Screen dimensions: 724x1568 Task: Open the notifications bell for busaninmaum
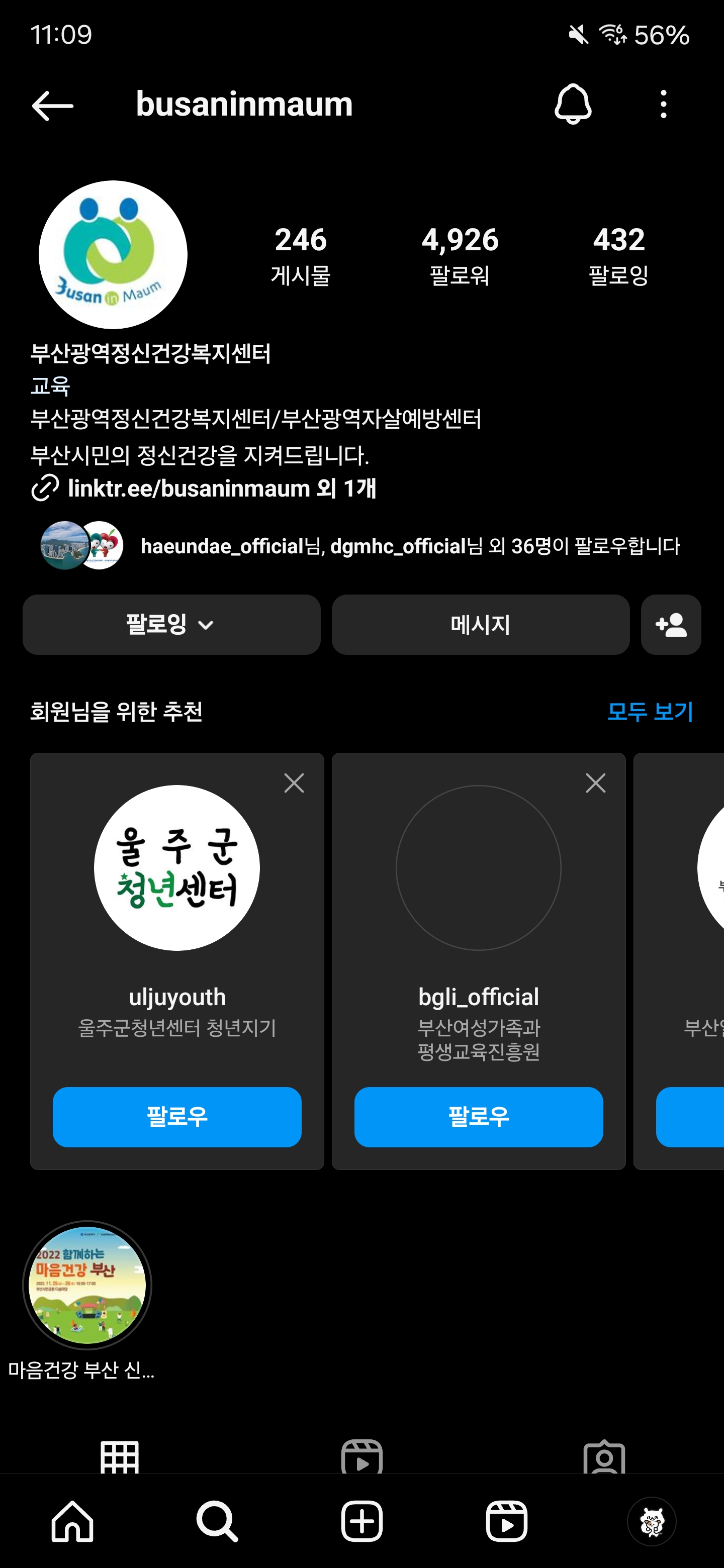pyautogui.click(x=572, y=104)
